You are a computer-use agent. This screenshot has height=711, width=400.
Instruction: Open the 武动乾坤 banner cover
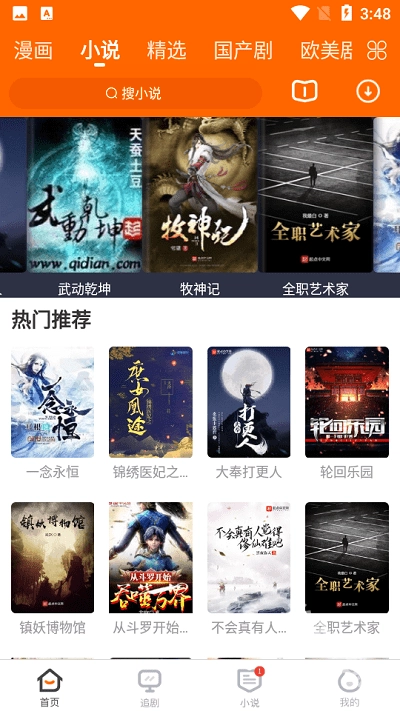(84, 195)
